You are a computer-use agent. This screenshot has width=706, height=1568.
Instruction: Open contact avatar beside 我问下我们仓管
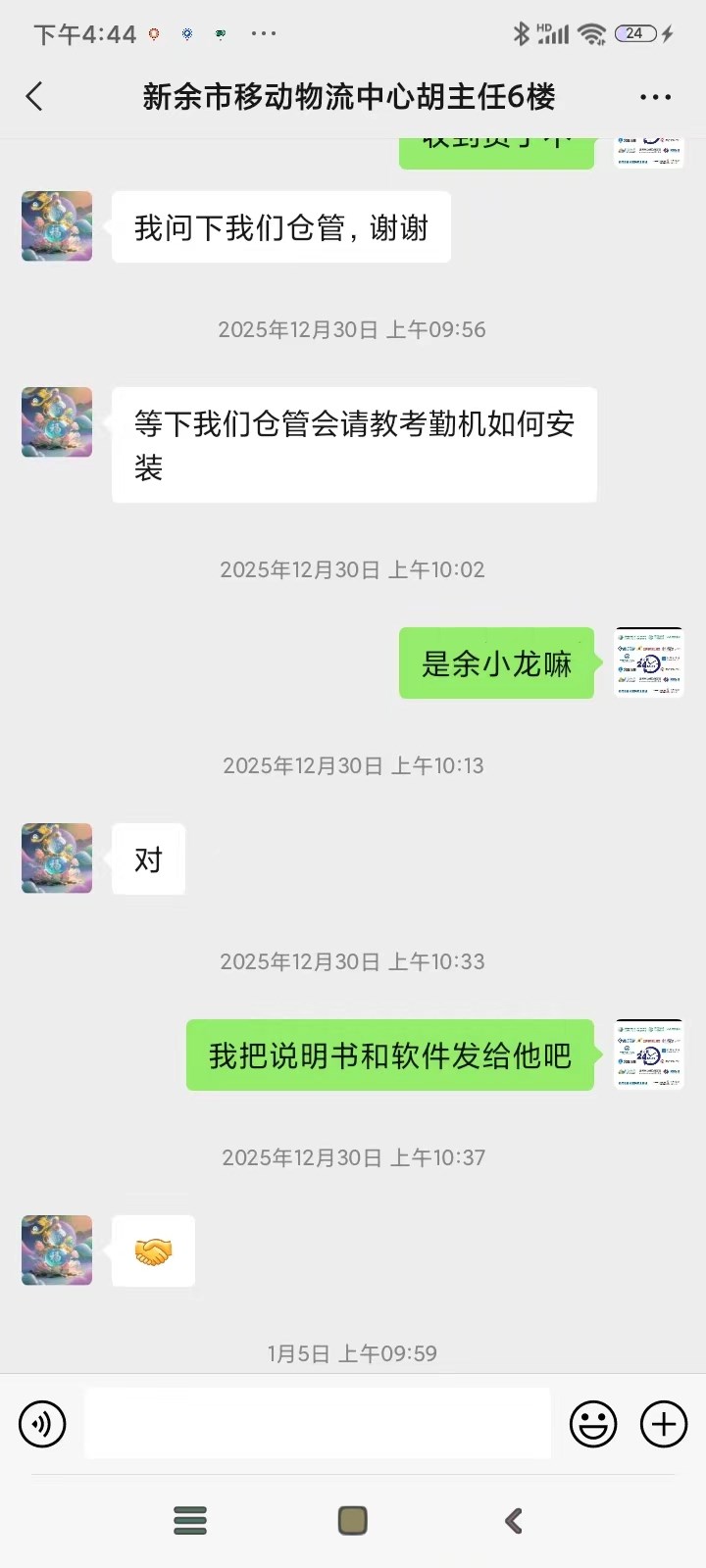tap(57, 226)
